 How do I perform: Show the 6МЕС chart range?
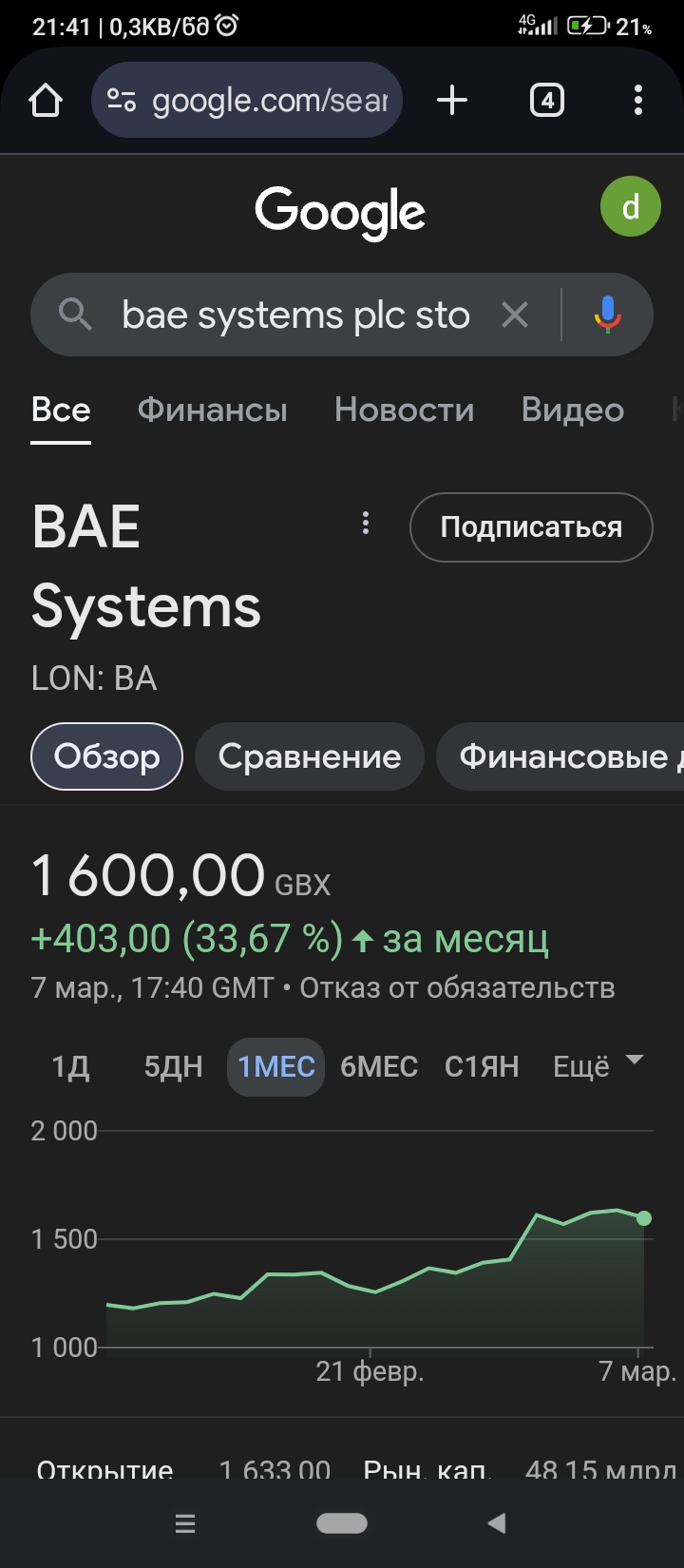point(378,1066)
